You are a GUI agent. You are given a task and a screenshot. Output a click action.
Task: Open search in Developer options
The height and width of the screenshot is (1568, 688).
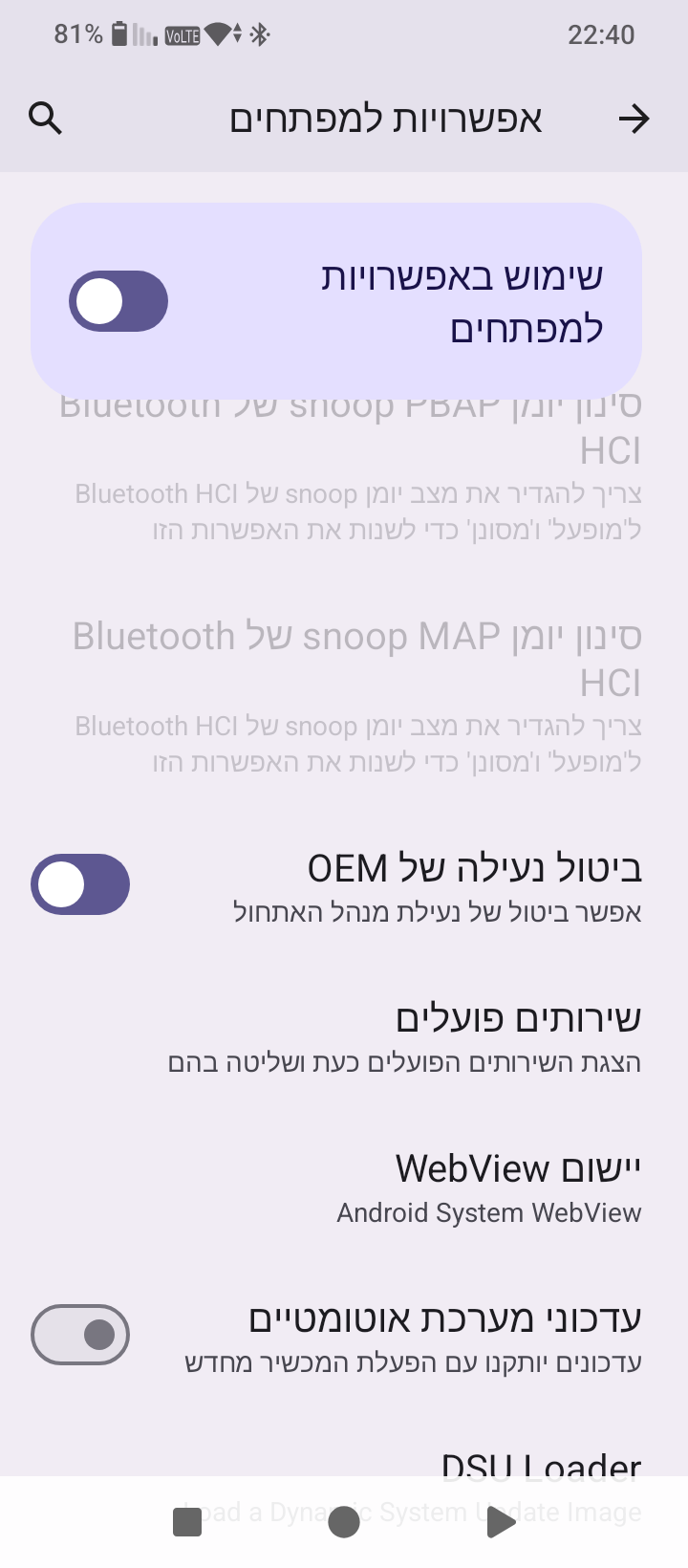(x=45, y=118)
